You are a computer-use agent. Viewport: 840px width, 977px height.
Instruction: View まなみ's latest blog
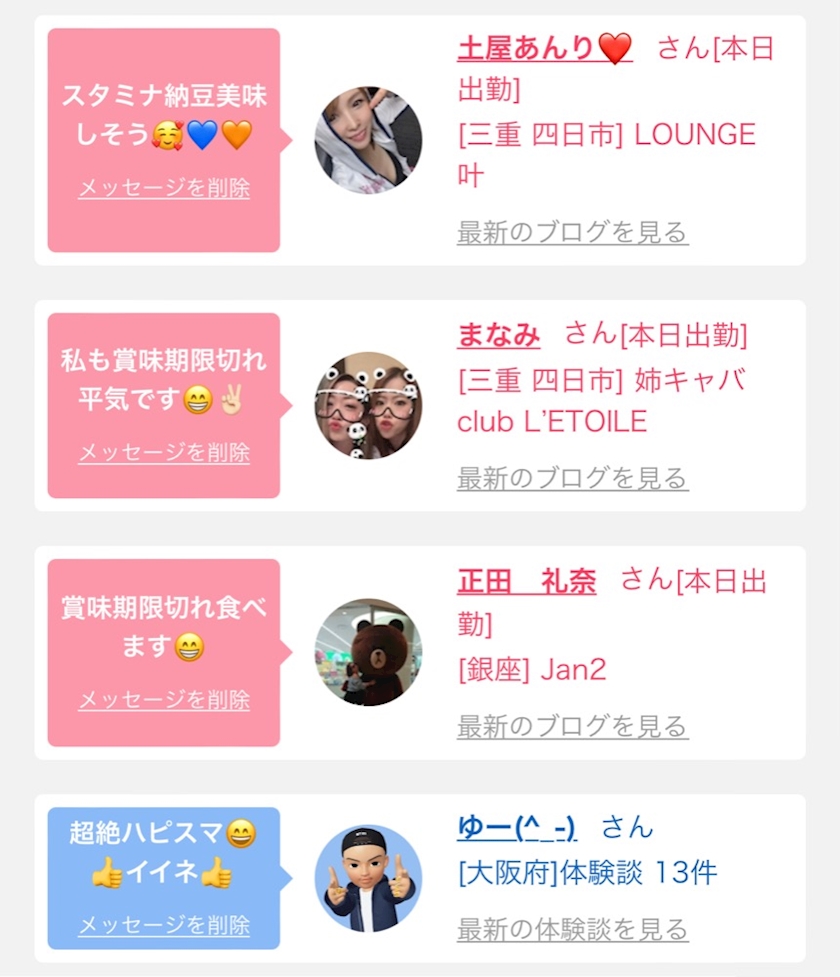(x=572, y=479)
